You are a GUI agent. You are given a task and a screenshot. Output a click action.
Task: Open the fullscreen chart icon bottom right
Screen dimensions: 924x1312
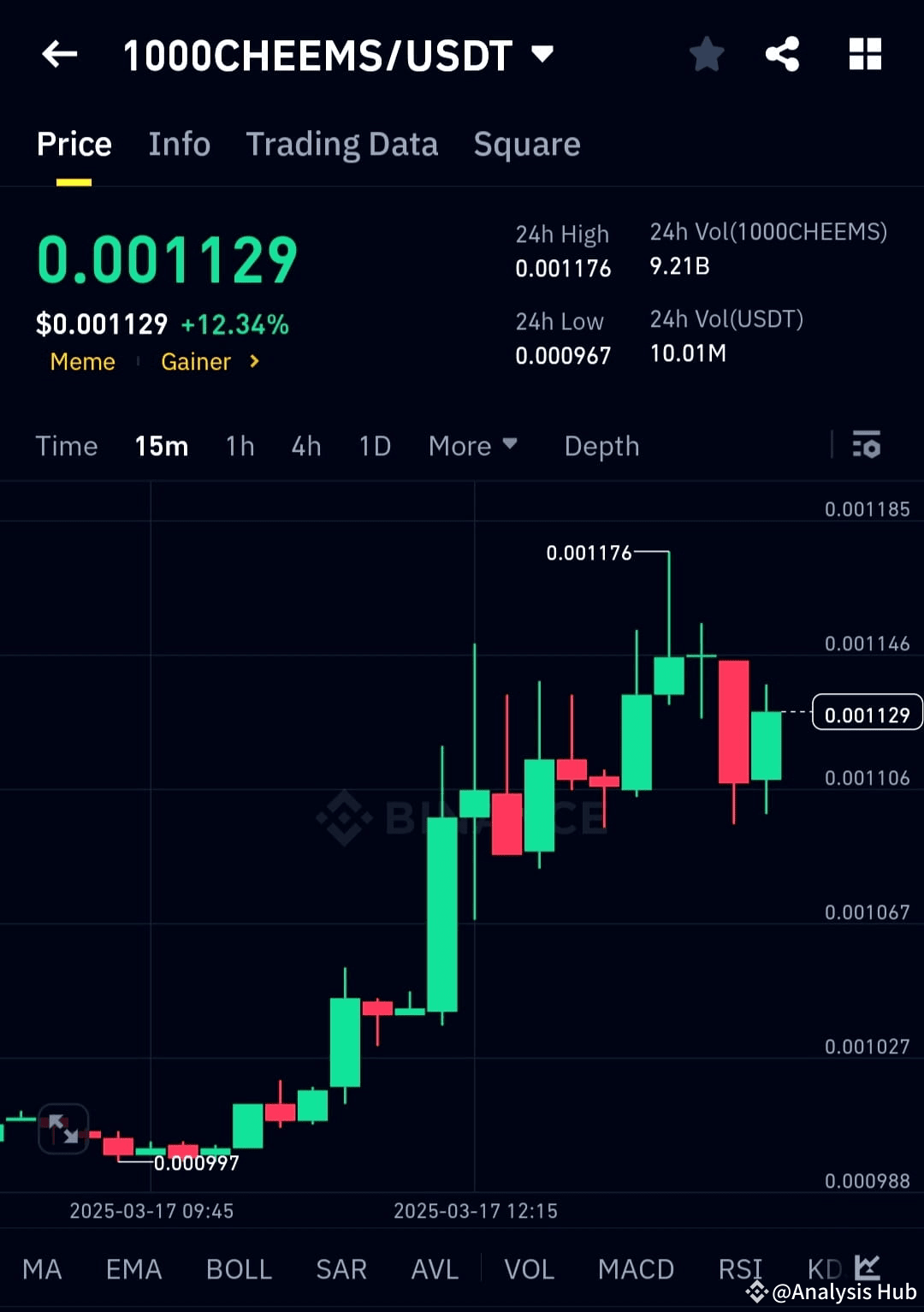[x=868, y=1268]
